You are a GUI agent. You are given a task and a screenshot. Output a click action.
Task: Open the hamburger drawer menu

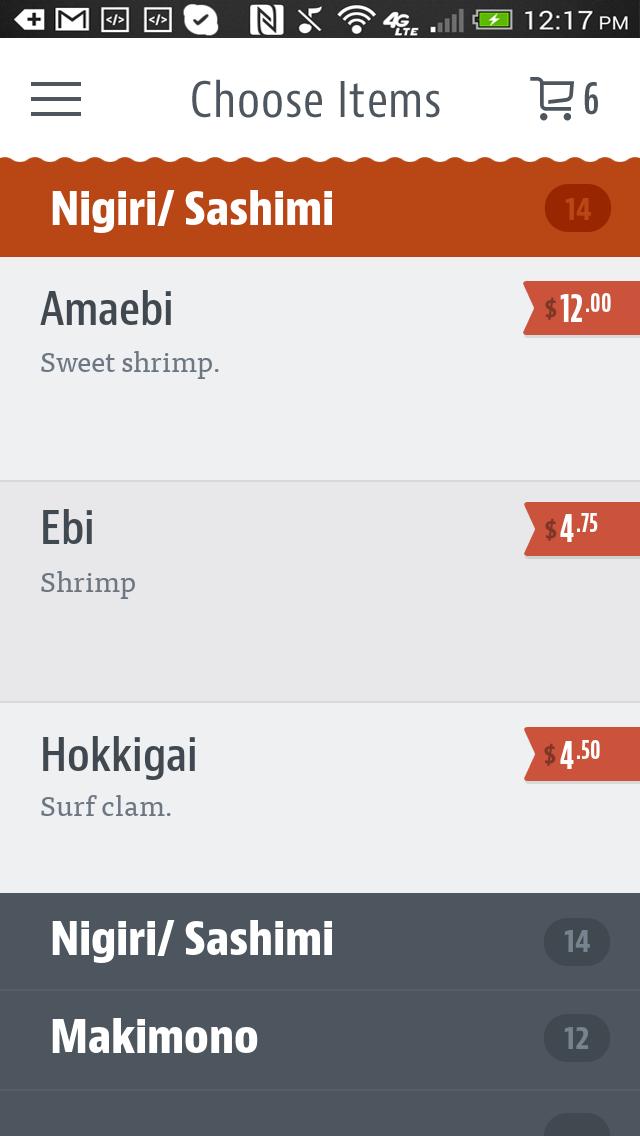tap(56, 99)
